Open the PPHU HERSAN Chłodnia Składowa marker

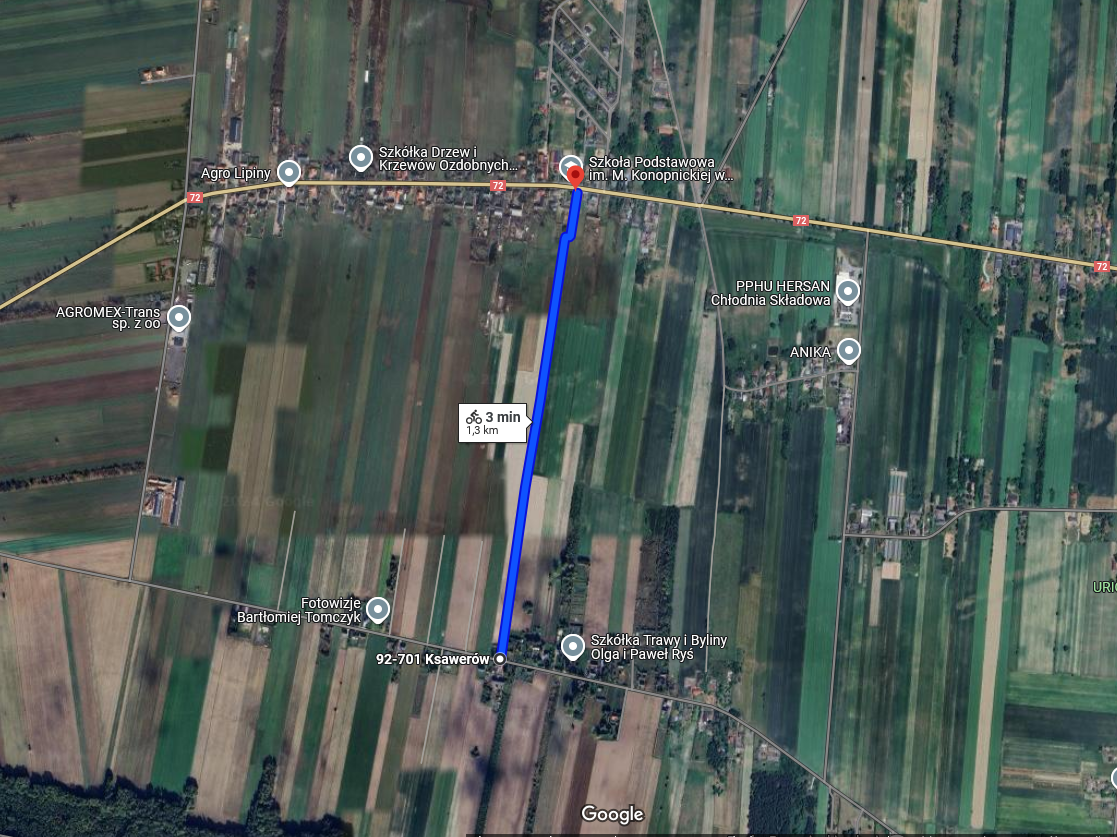[x=848, y=292]
